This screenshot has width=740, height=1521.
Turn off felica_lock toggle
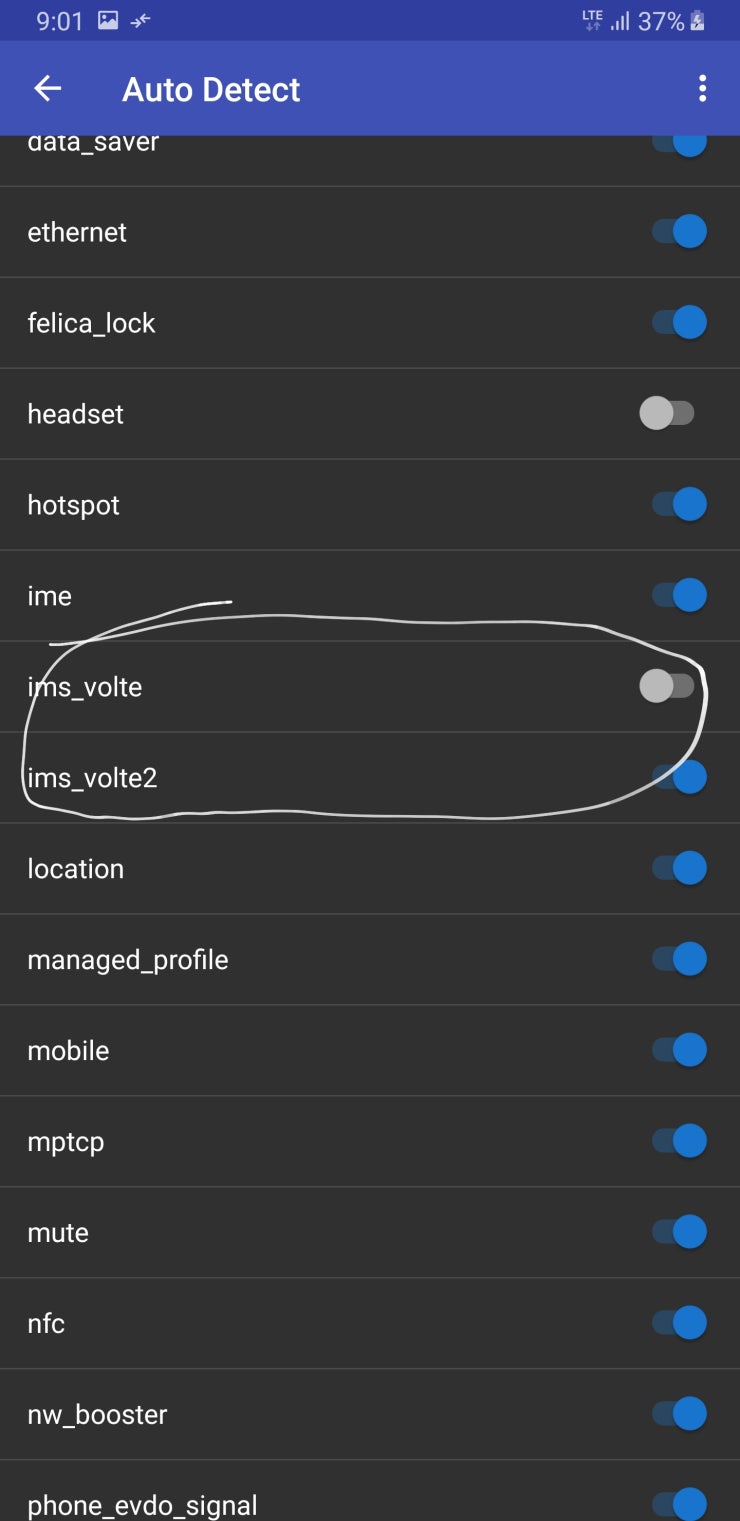click(x=680, y=322)
